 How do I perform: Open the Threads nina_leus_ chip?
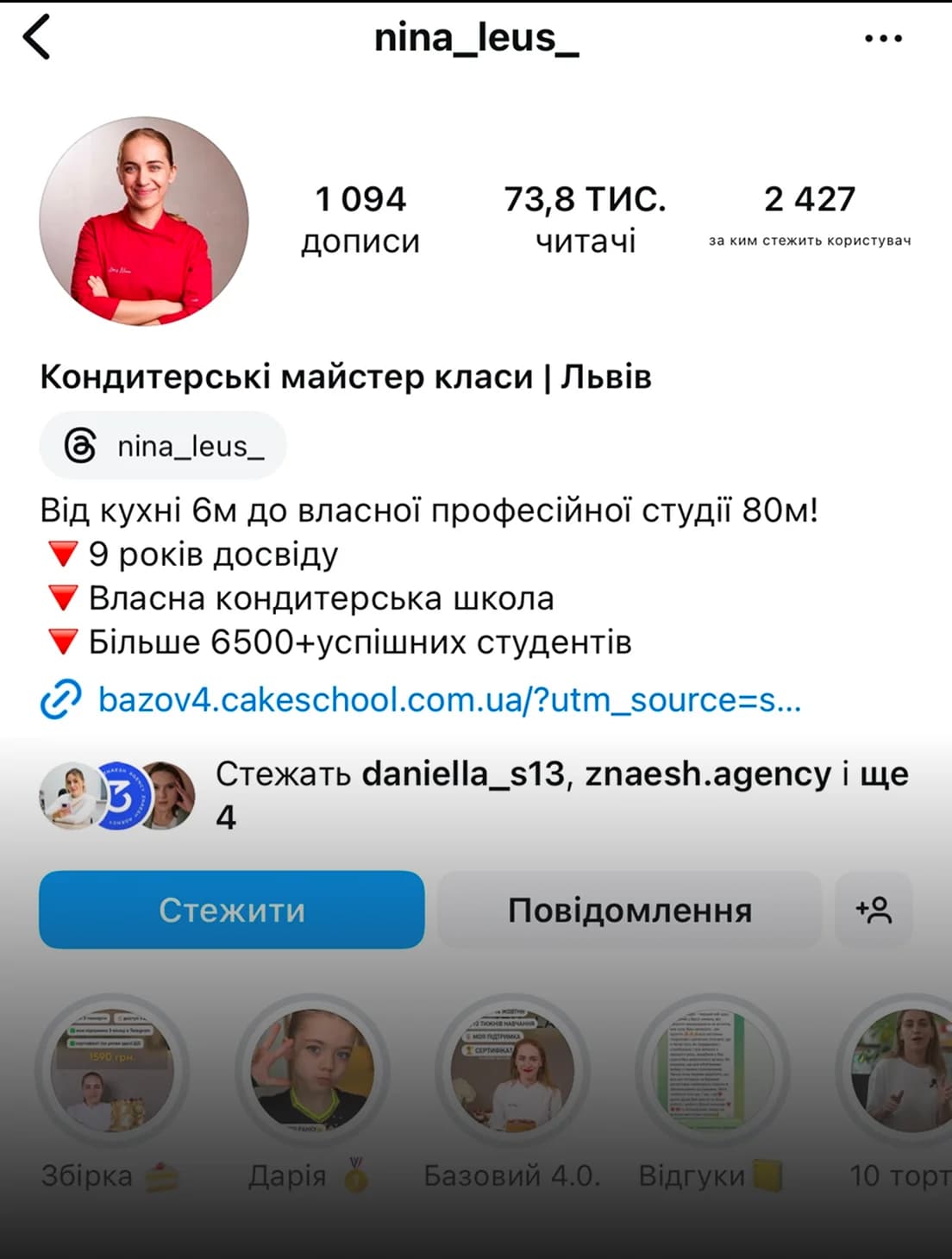pyautogui.click(x=163, y=446)
